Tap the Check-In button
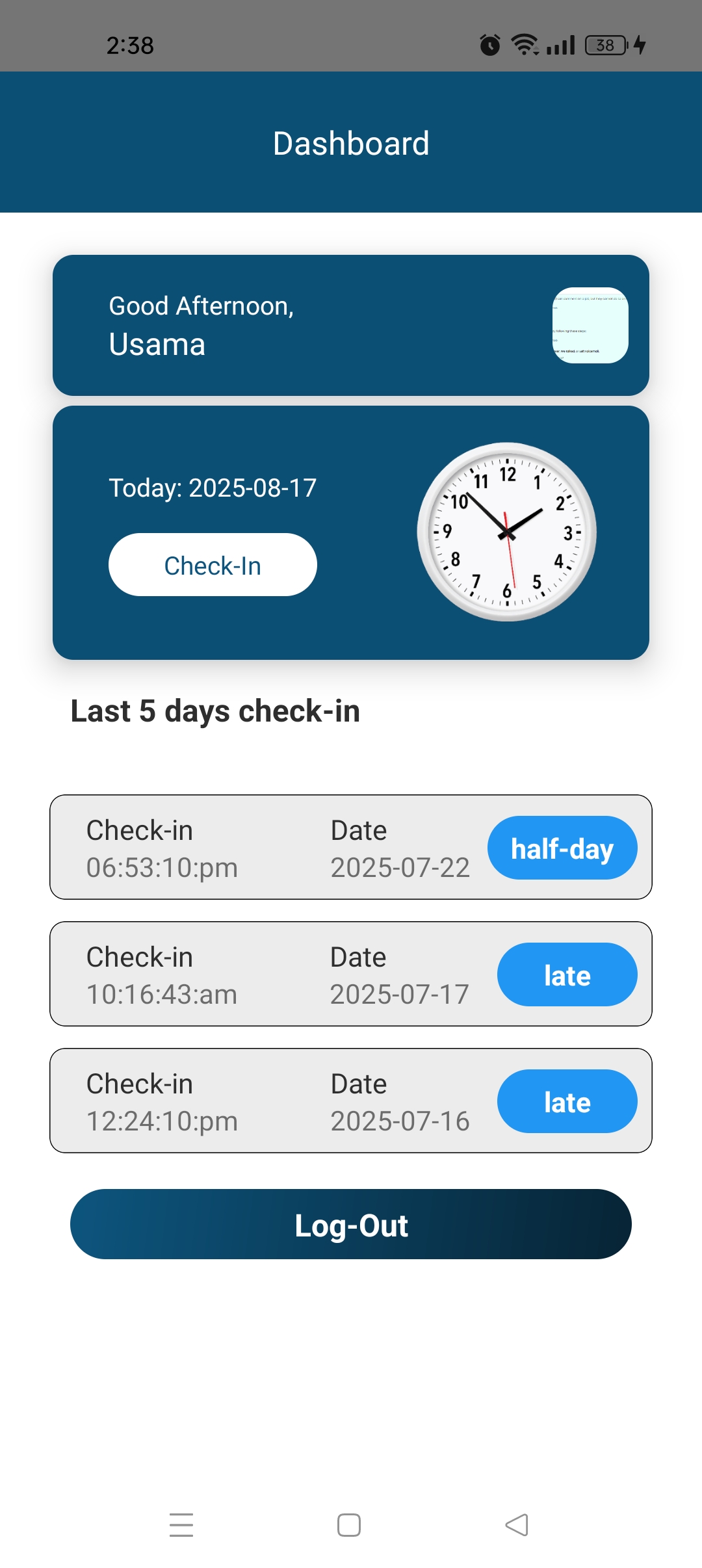The width and height of the screenshot is (702, 1568). 213,564
